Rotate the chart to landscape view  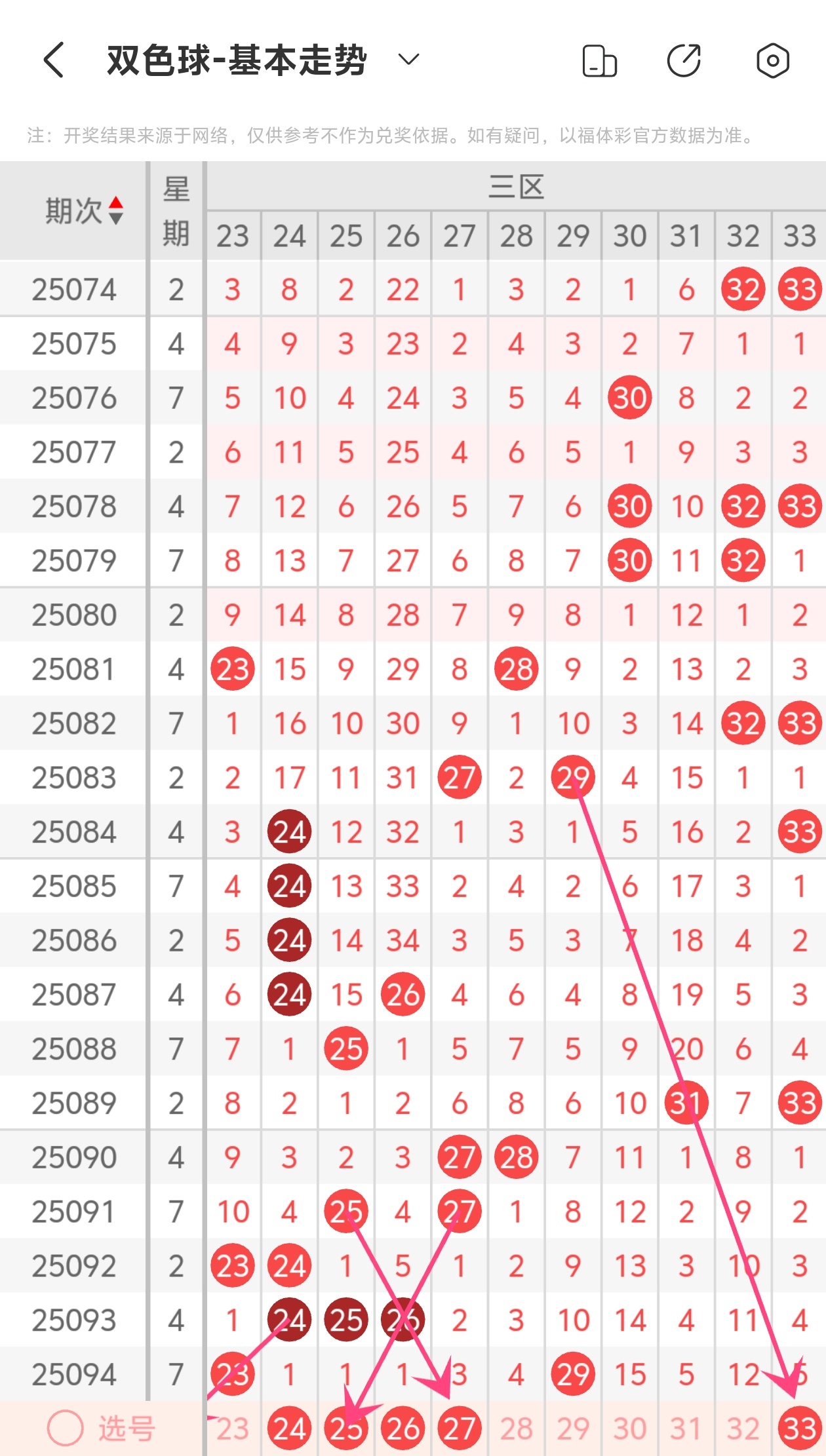click(x=599, y=61)
